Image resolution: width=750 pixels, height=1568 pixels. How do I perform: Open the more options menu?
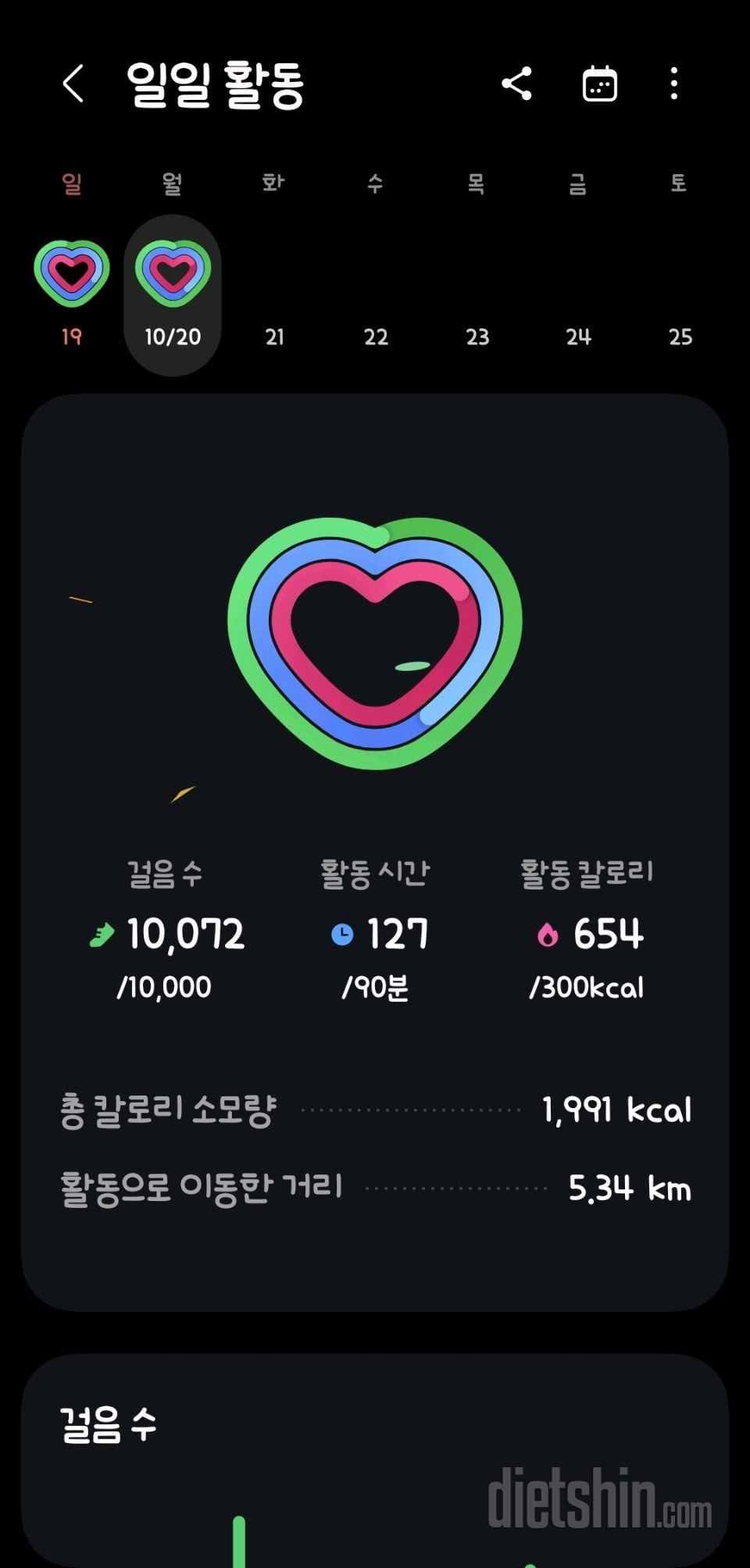point(673,84)
